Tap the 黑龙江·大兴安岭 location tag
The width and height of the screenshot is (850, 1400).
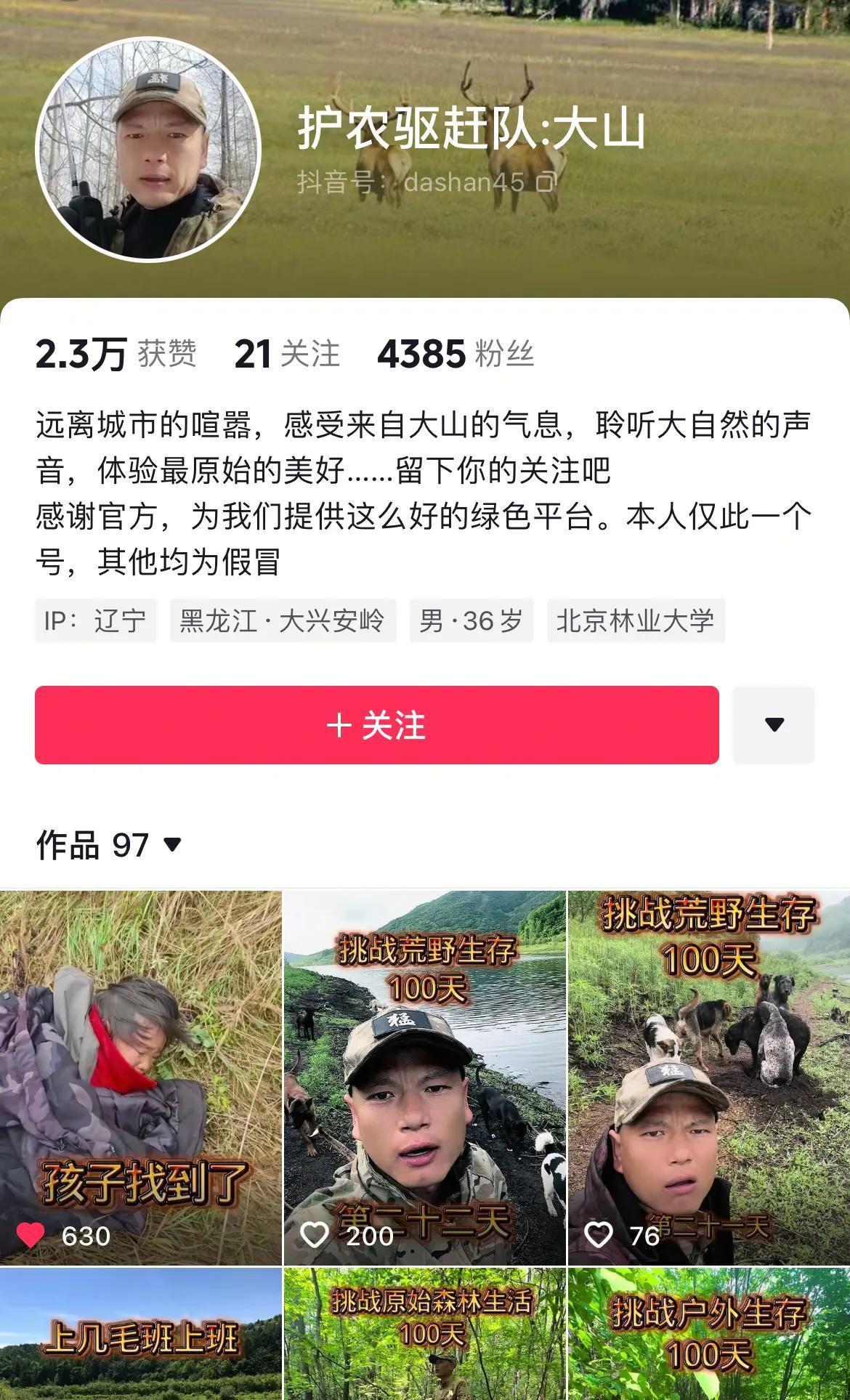(x=283, y=620)
